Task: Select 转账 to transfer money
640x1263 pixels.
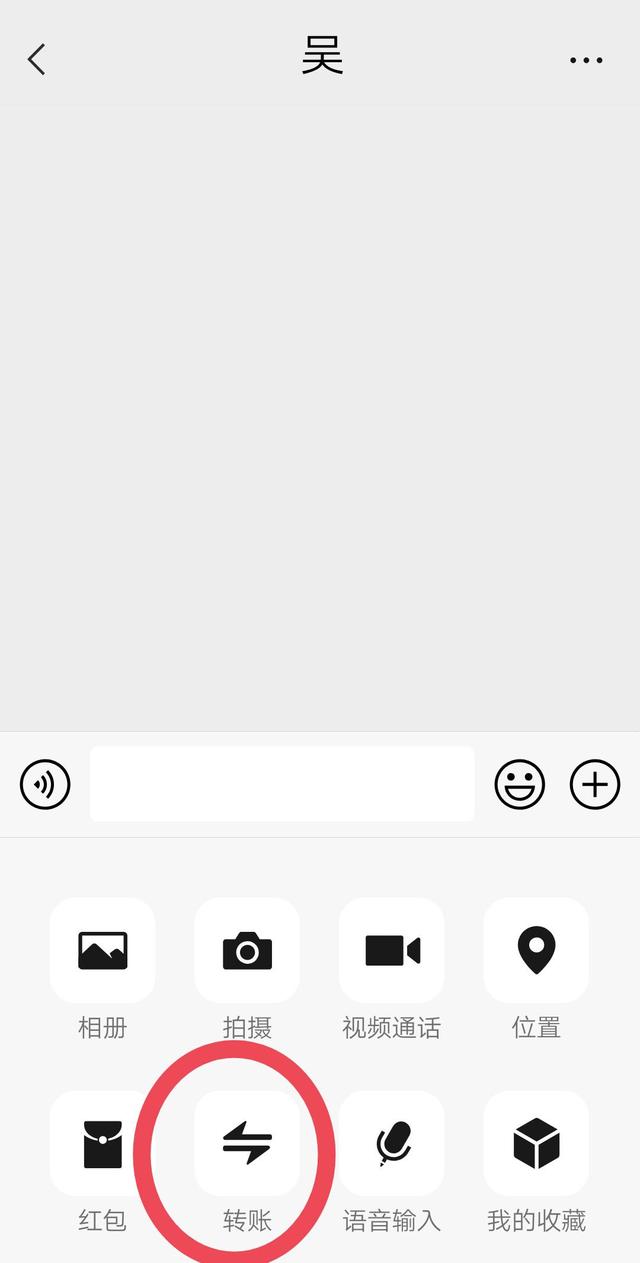Action: [x=247, y=1144]
